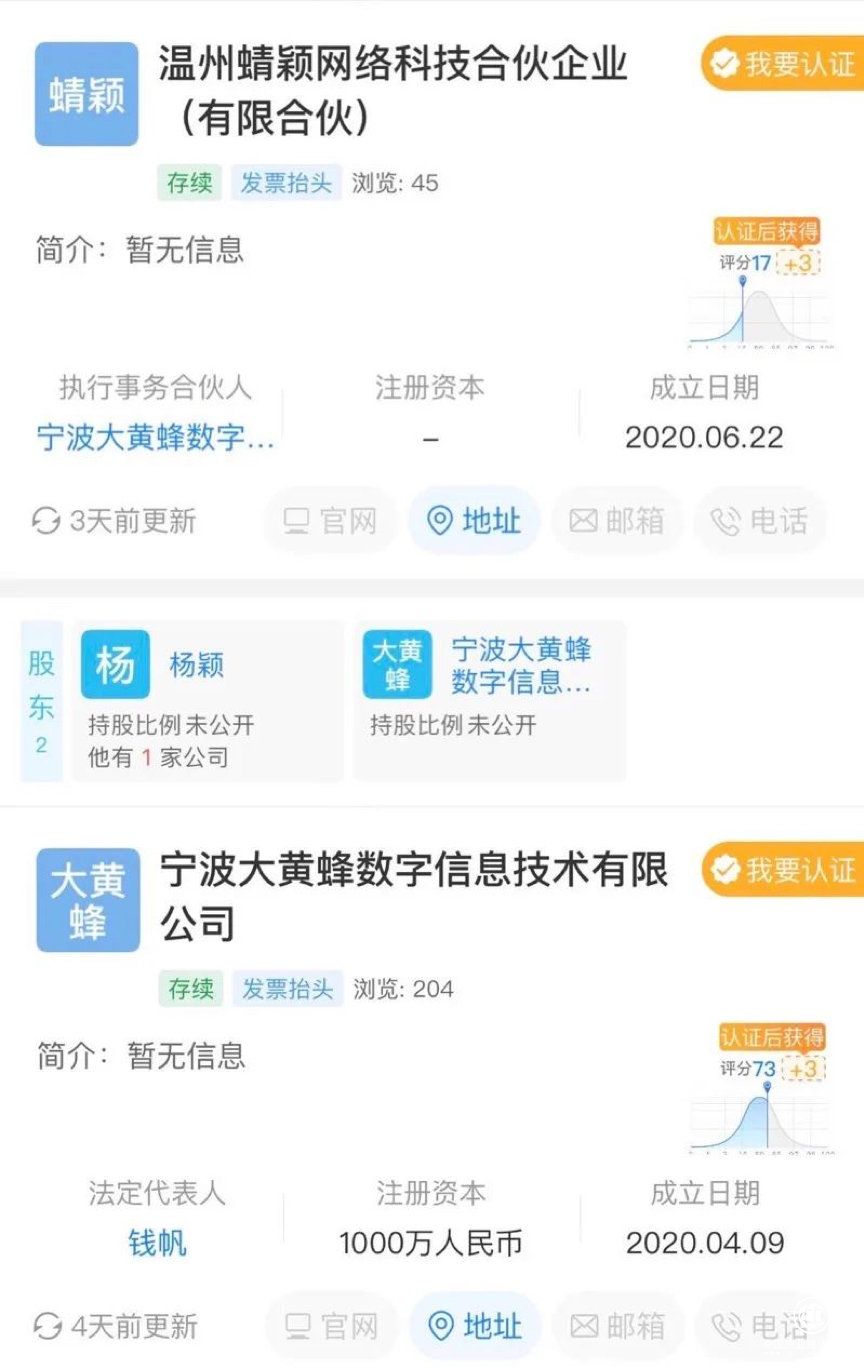Viewport: 864px width, 1368px height.
Task: Click the 电话 phone icon
Action: click(x=760, y=520)
